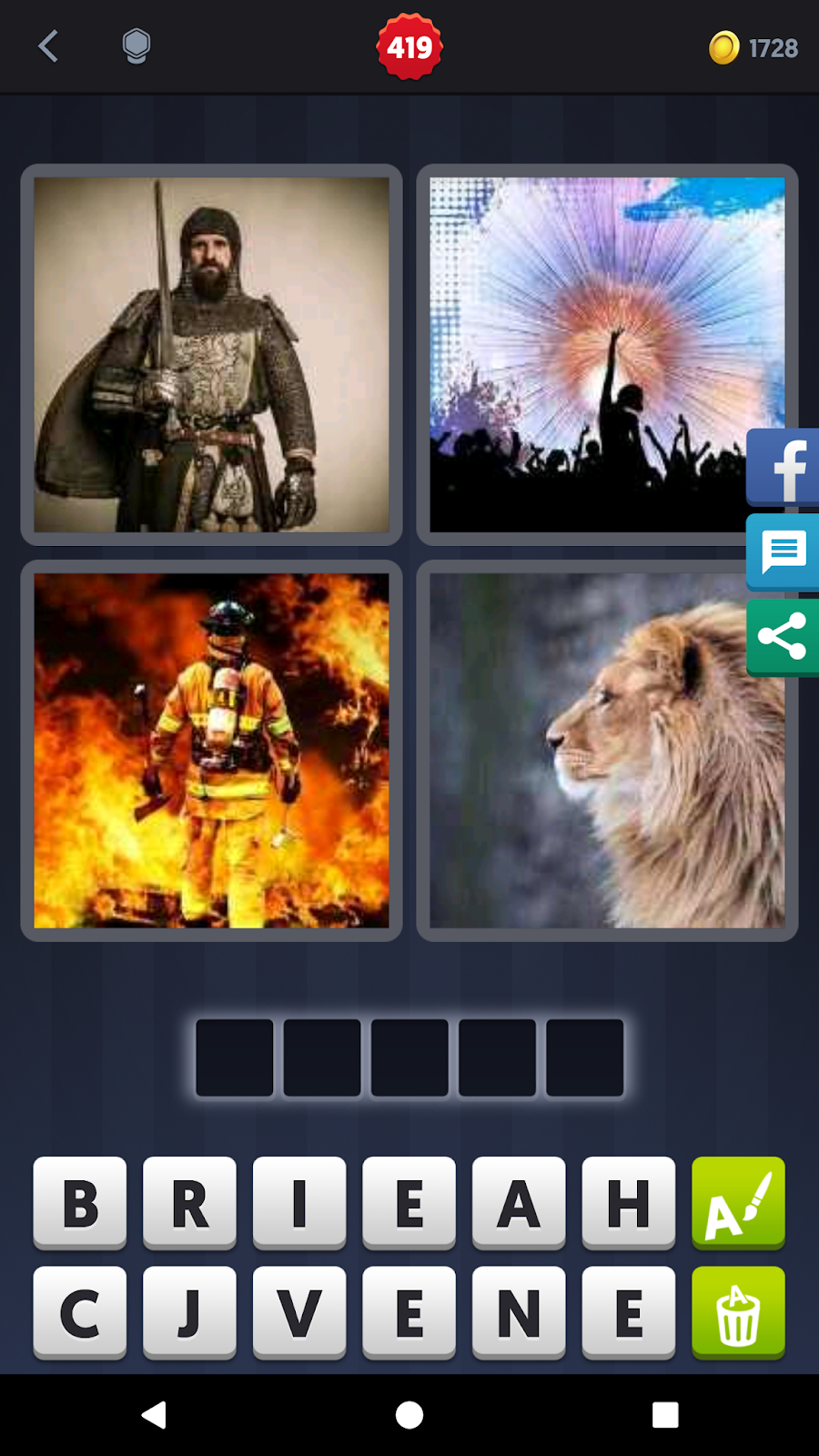Tap the letter H tile

[x=629, y=1203]
